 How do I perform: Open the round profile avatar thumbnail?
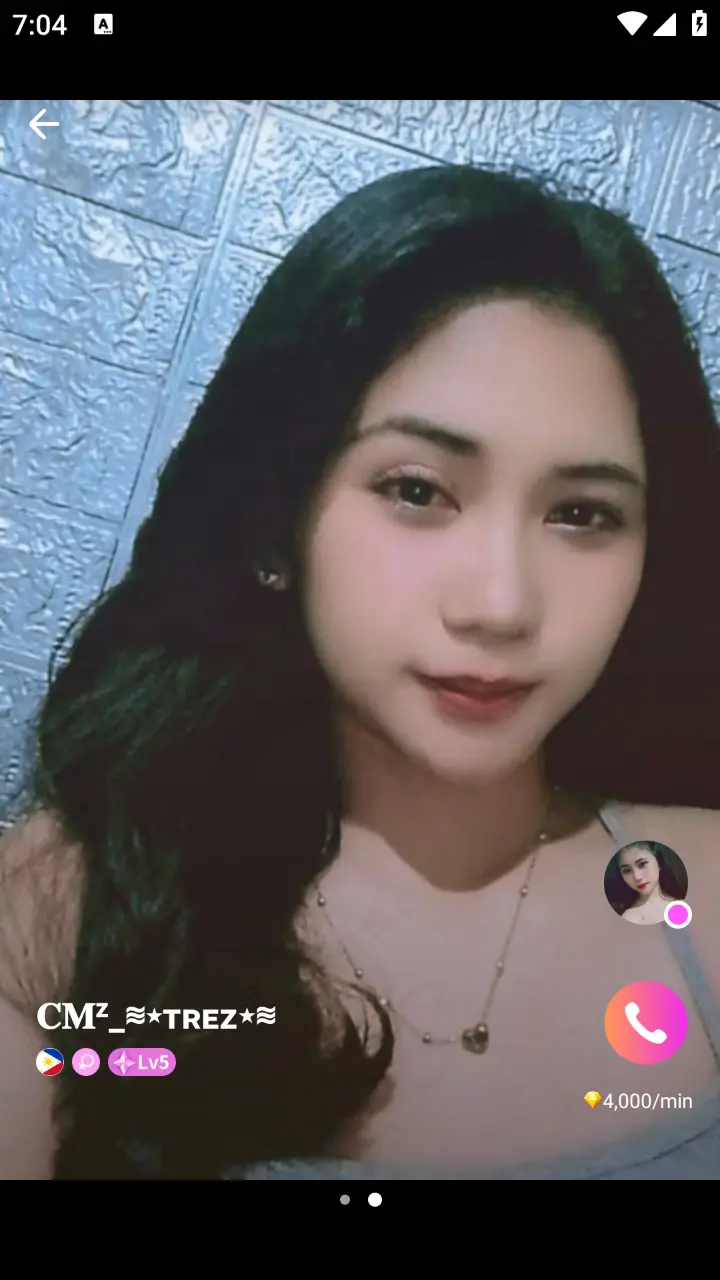(x=646, y=882)
